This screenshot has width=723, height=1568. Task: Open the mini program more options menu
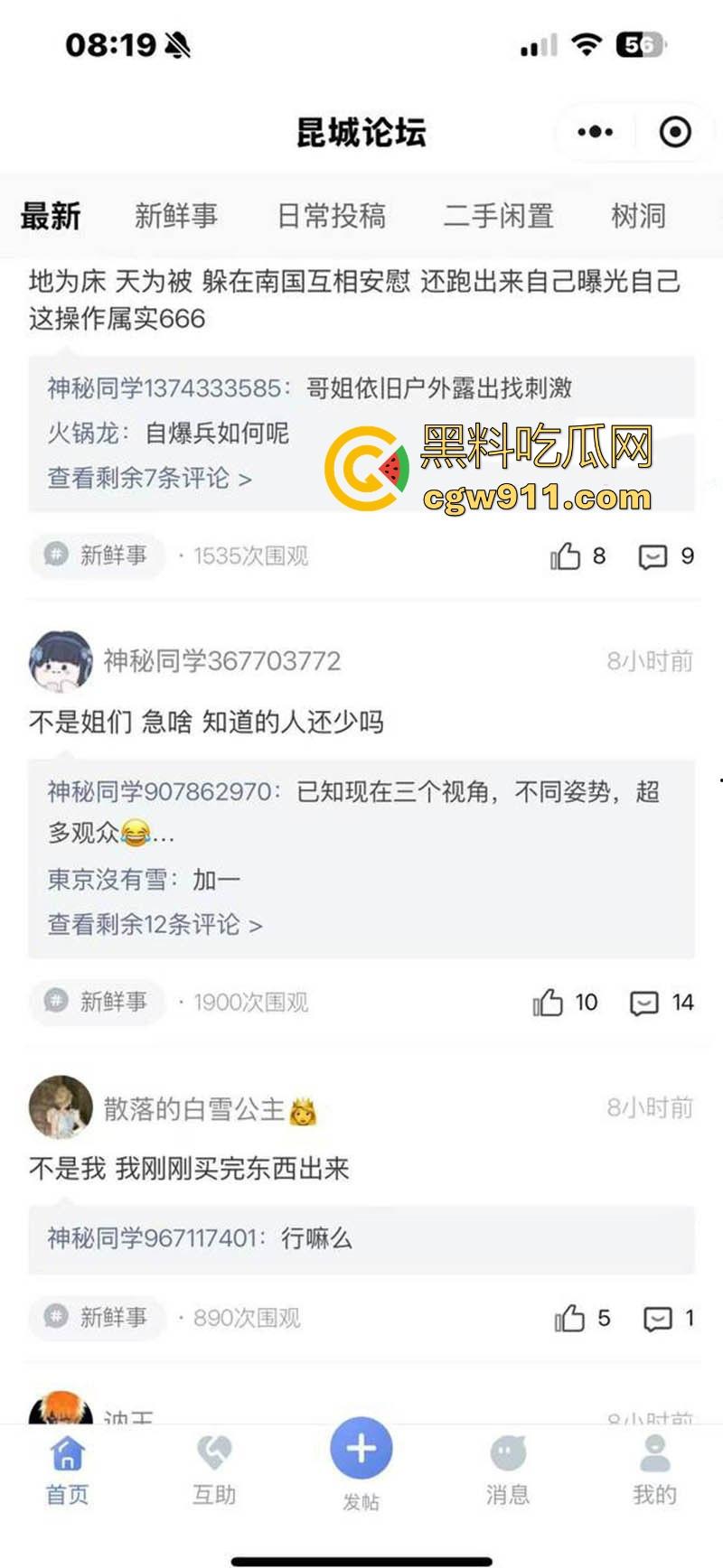point(595,133)
